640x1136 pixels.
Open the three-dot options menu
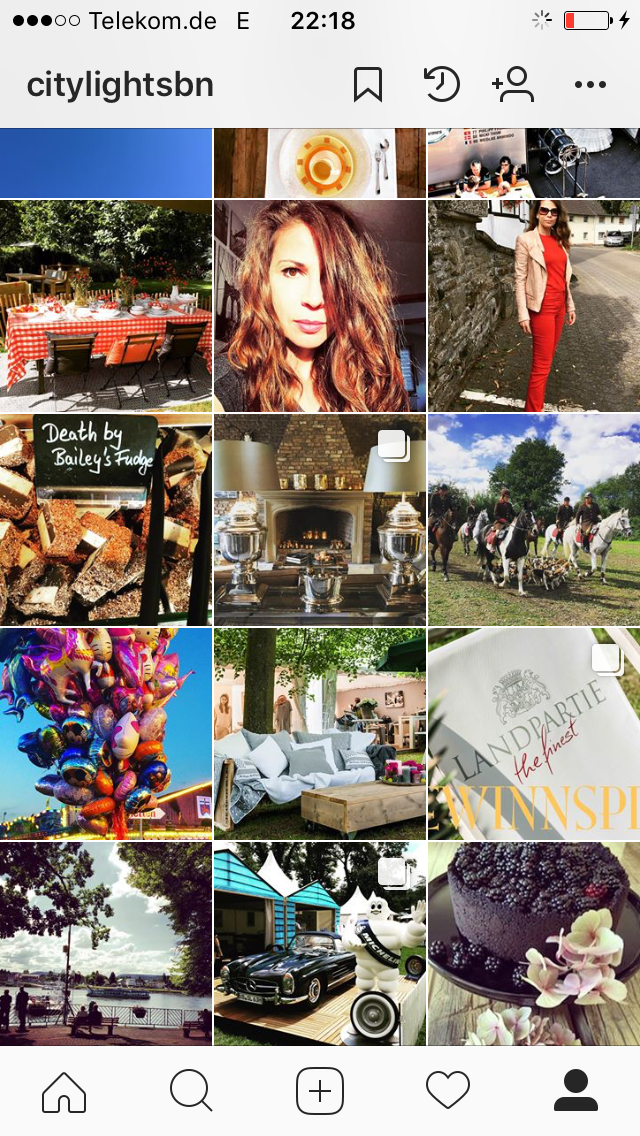pos(590,85)
